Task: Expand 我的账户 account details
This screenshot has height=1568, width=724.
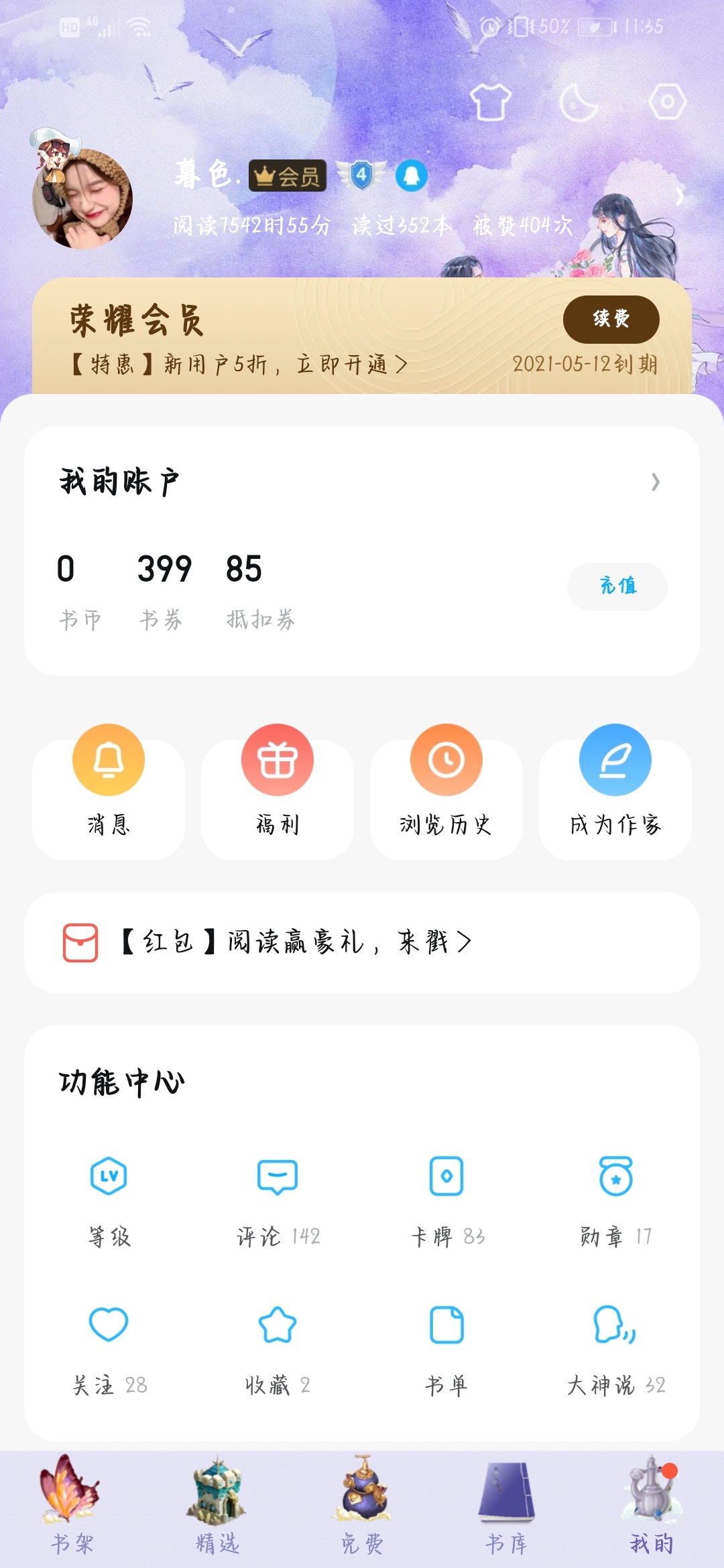Action: (x=655, y=482)
